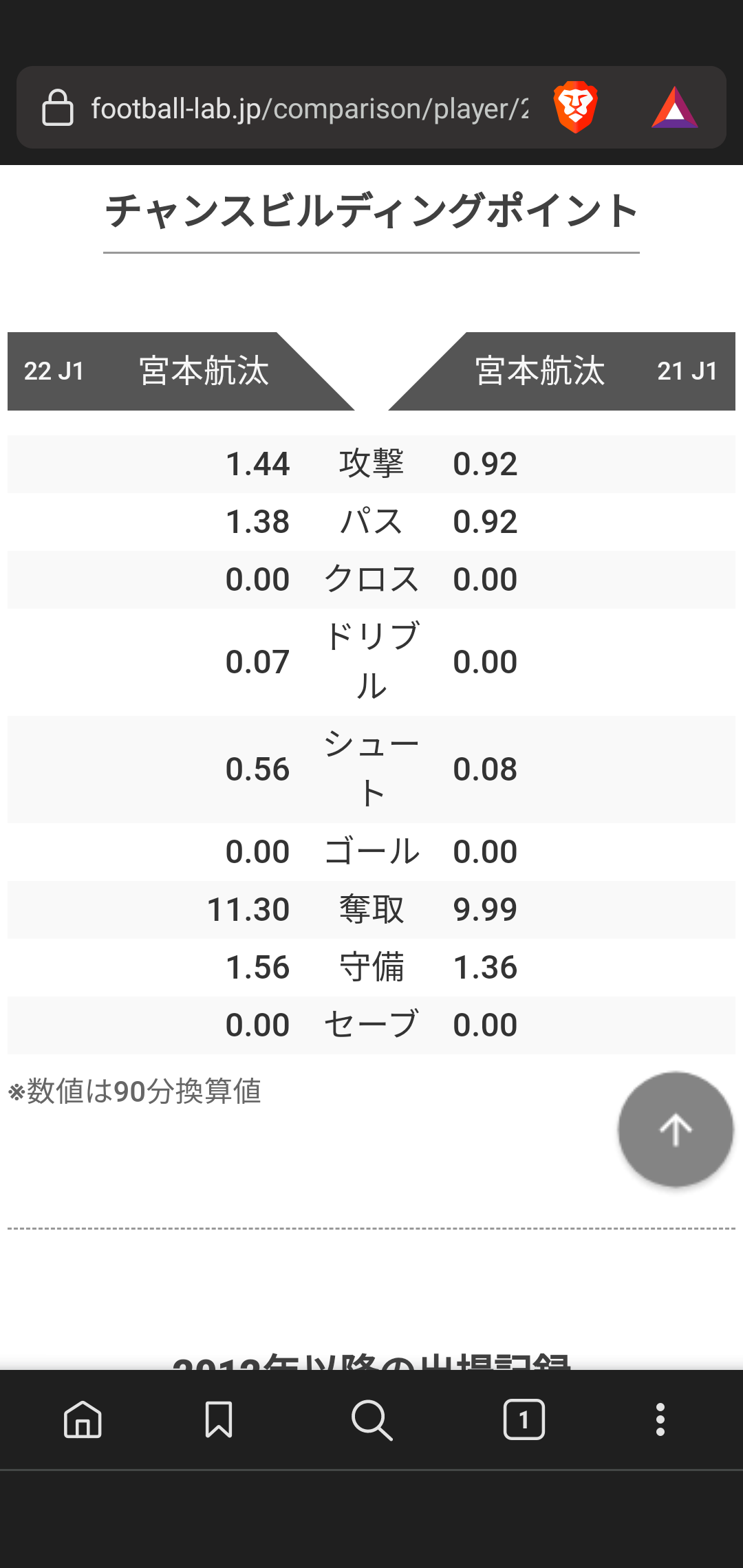Tap the scroll-to-top arrow button
This screenshot has height=1568, width=743.
pyautogui.click(x=676, y=1129)
